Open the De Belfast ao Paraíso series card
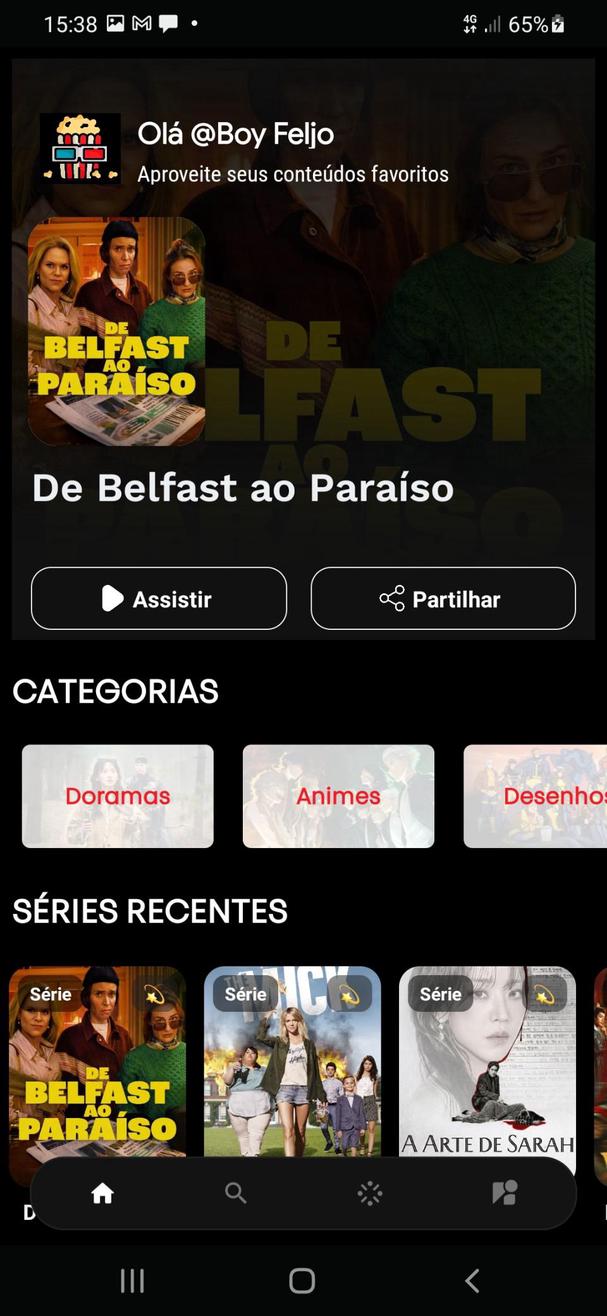 [x=98, y=1060]
